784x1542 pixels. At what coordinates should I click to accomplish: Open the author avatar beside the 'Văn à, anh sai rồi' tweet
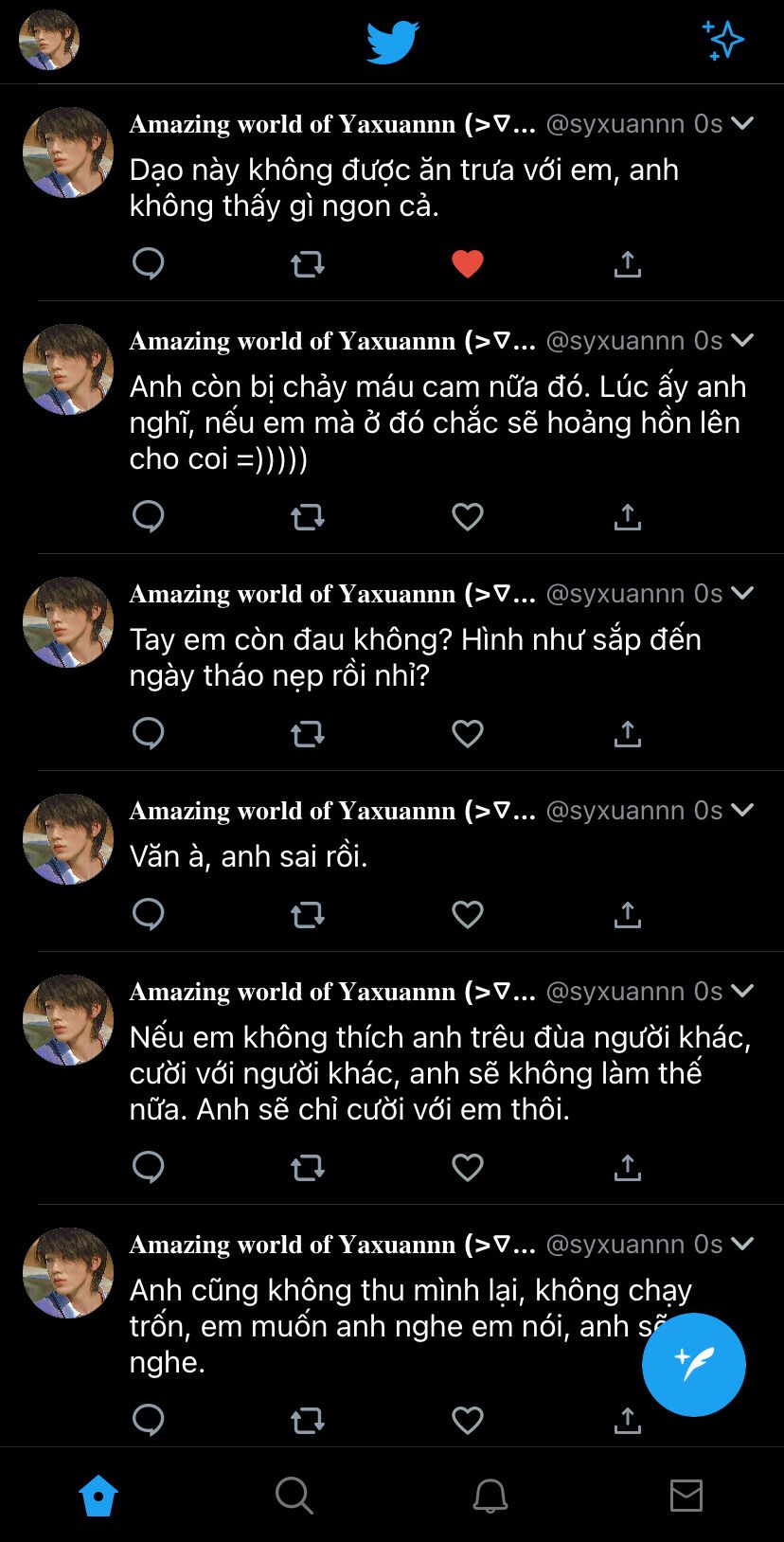pyautogui.click(x=68, y=839)
